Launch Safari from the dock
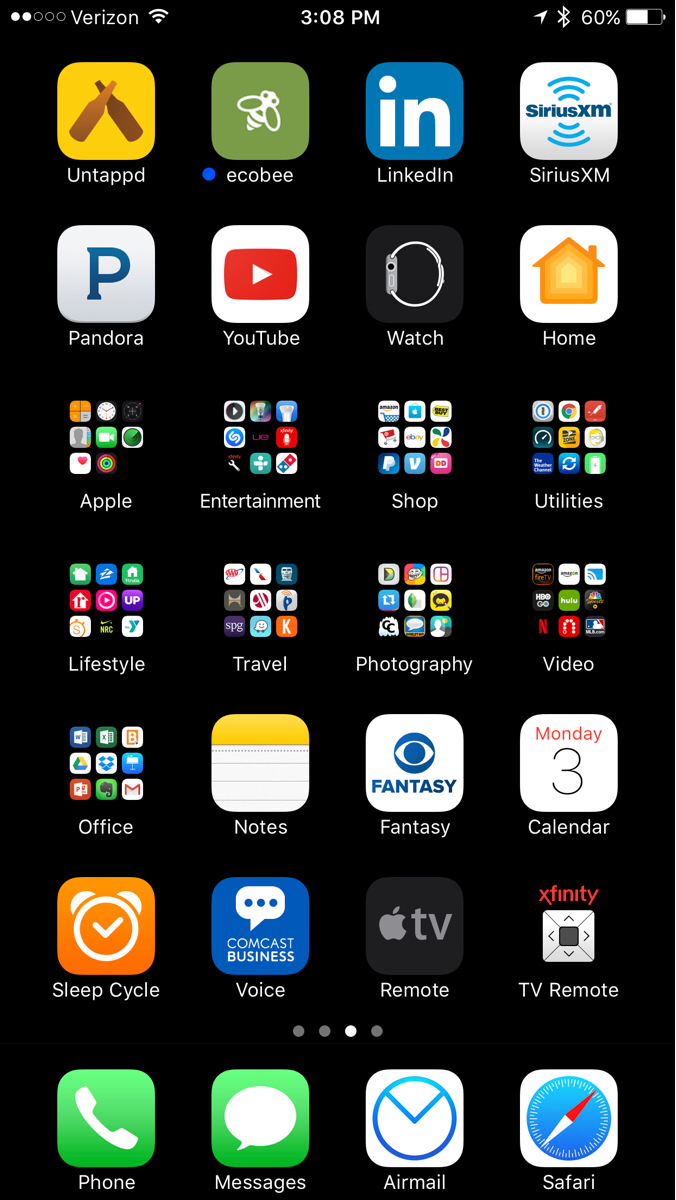The height and width of the screenshot is (1200, 676). click(568, 1118)
